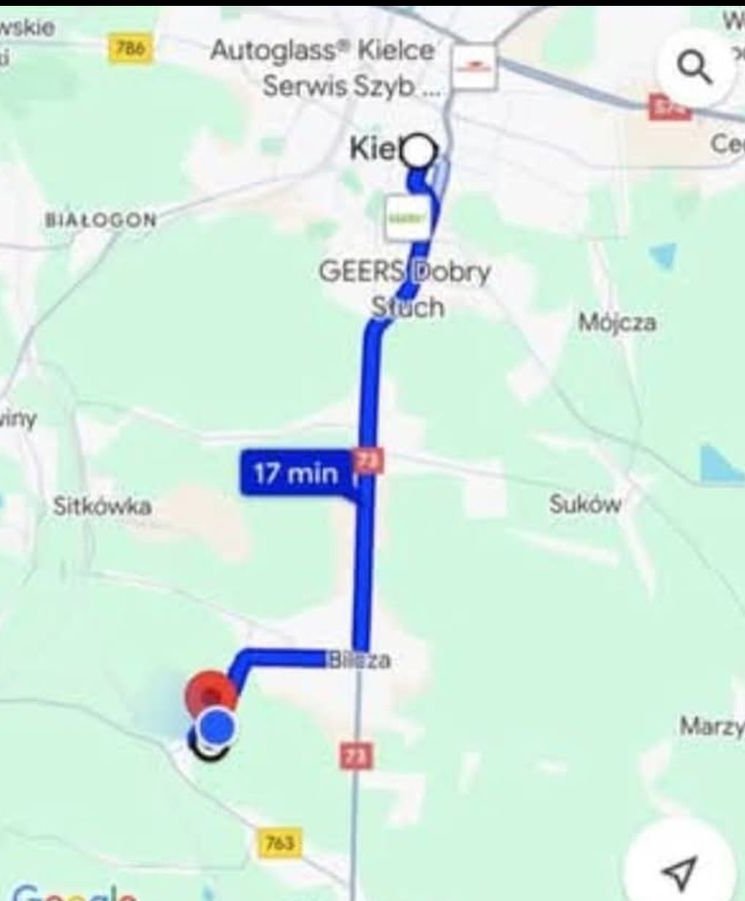This screenshot has width=745, height=901.
Task: Tap the red destination pin
Action: point(210,693)
